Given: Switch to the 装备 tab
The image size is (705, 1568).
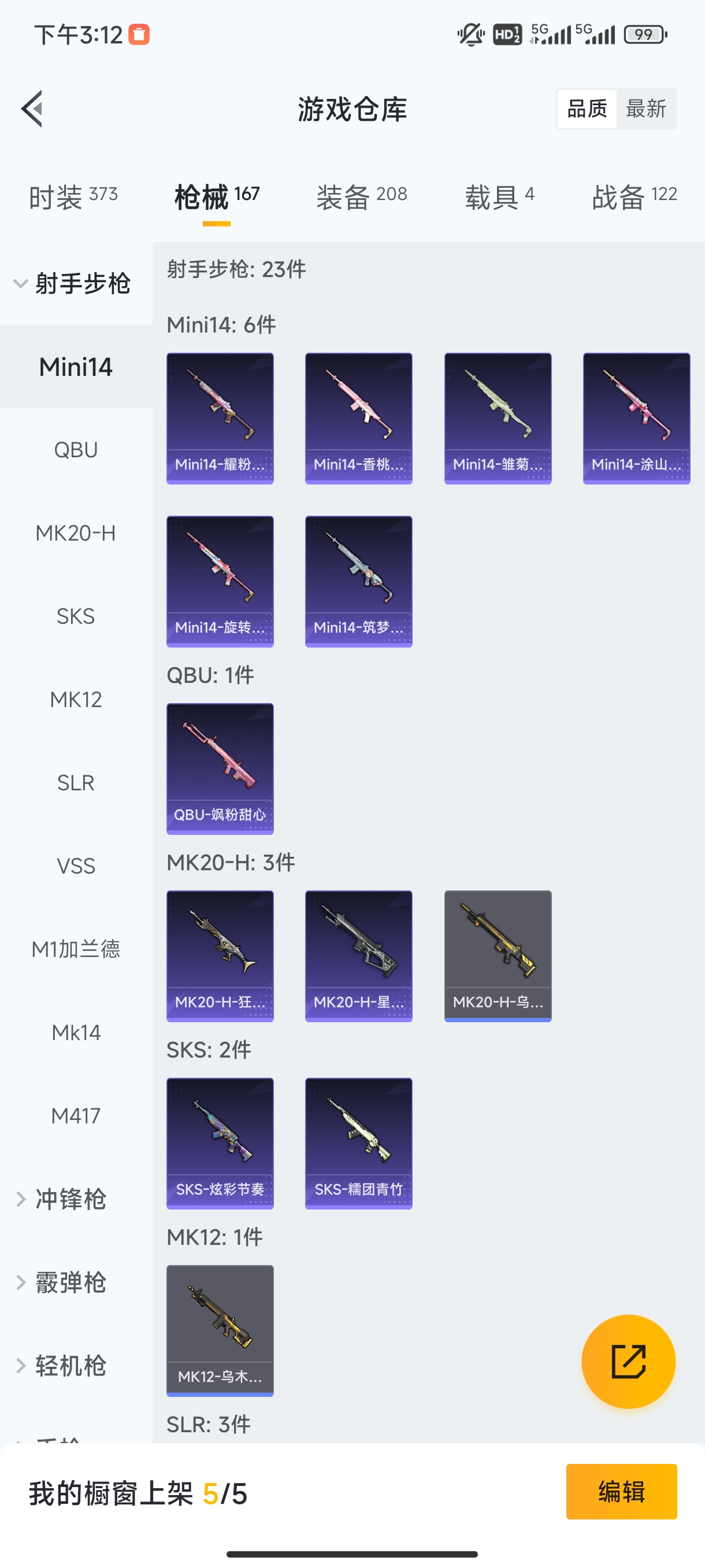Looking at the screenshot, I should (x=361, y=197).
